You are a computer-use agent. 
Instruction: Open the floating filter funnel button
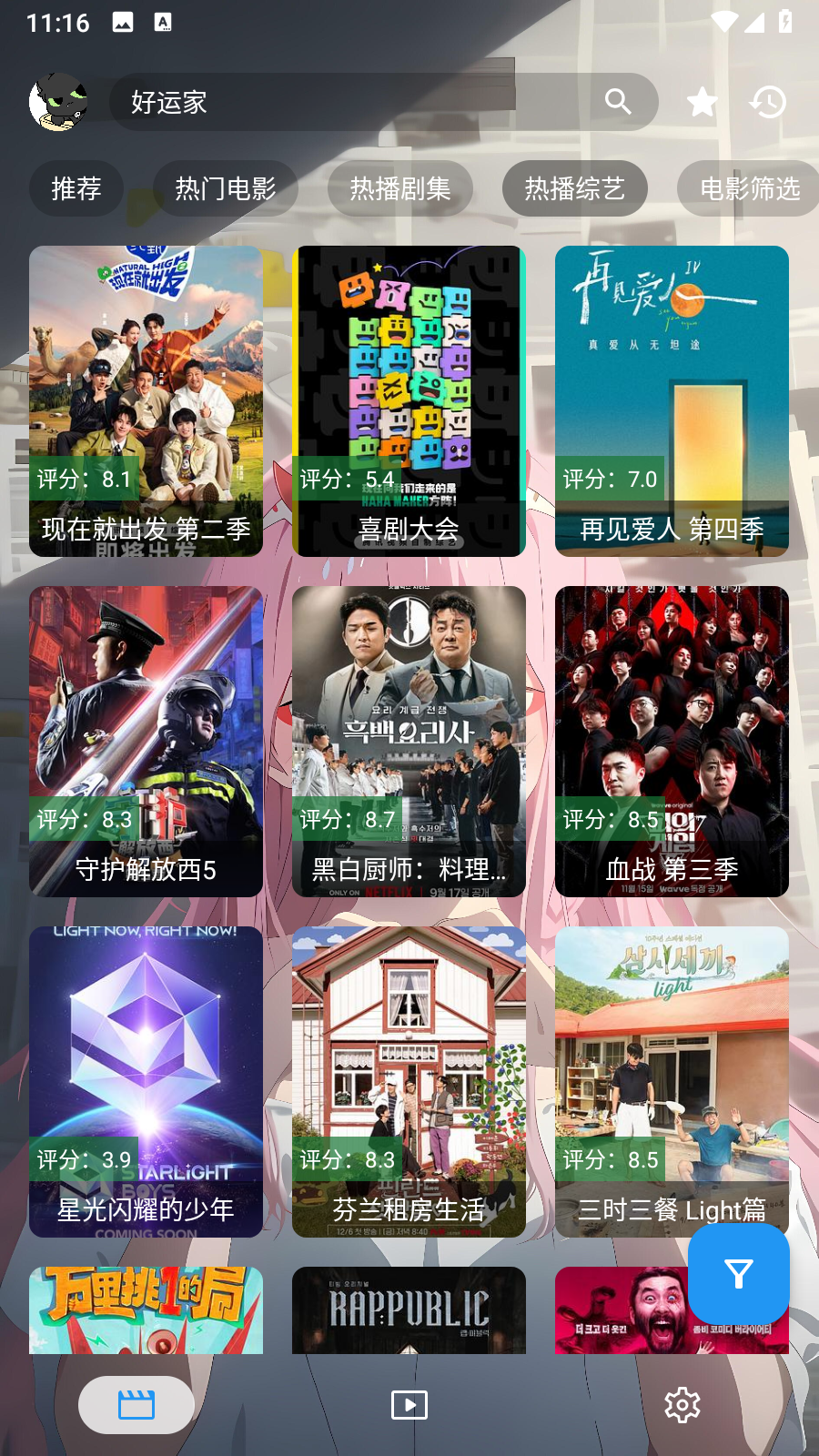point(738,1275)
